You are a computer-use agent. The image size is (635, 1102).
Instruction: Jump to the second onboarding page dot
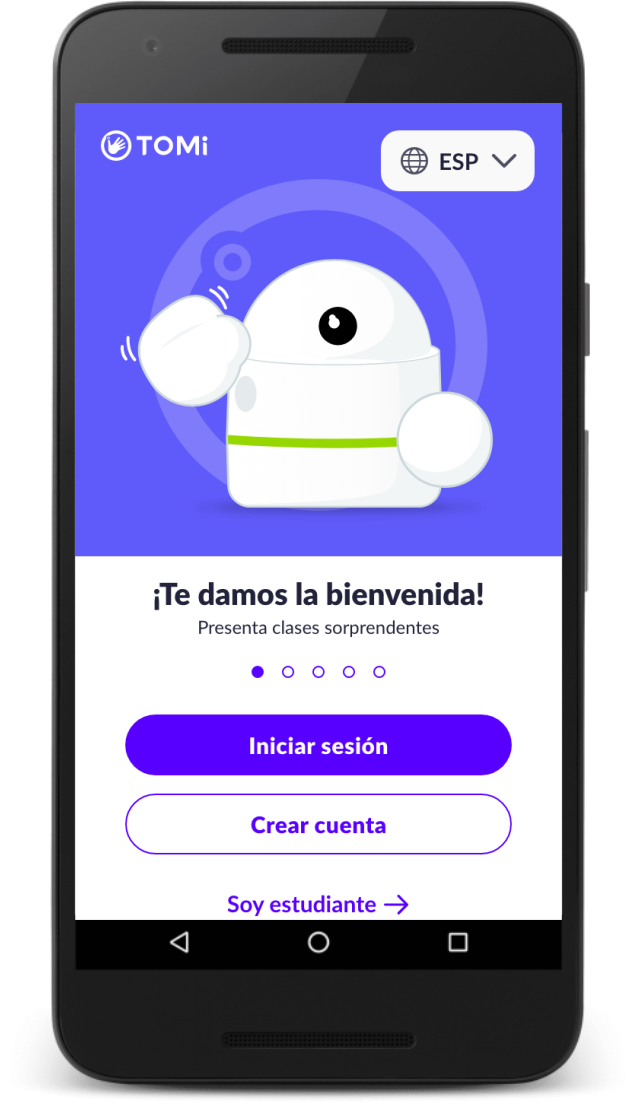tap(288, 672)
